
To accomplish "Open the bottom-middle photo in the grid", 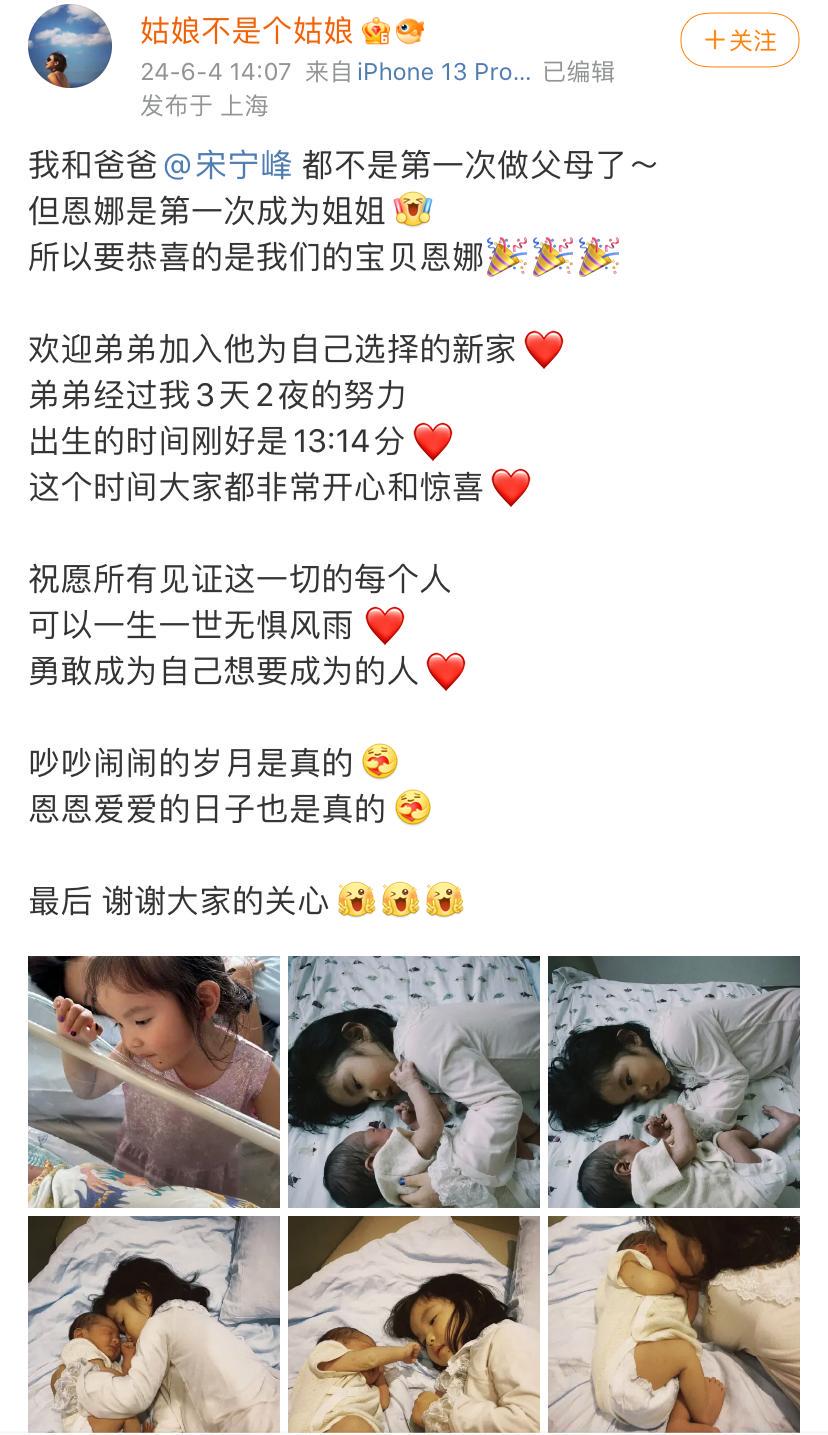I will coord(414,1324).
